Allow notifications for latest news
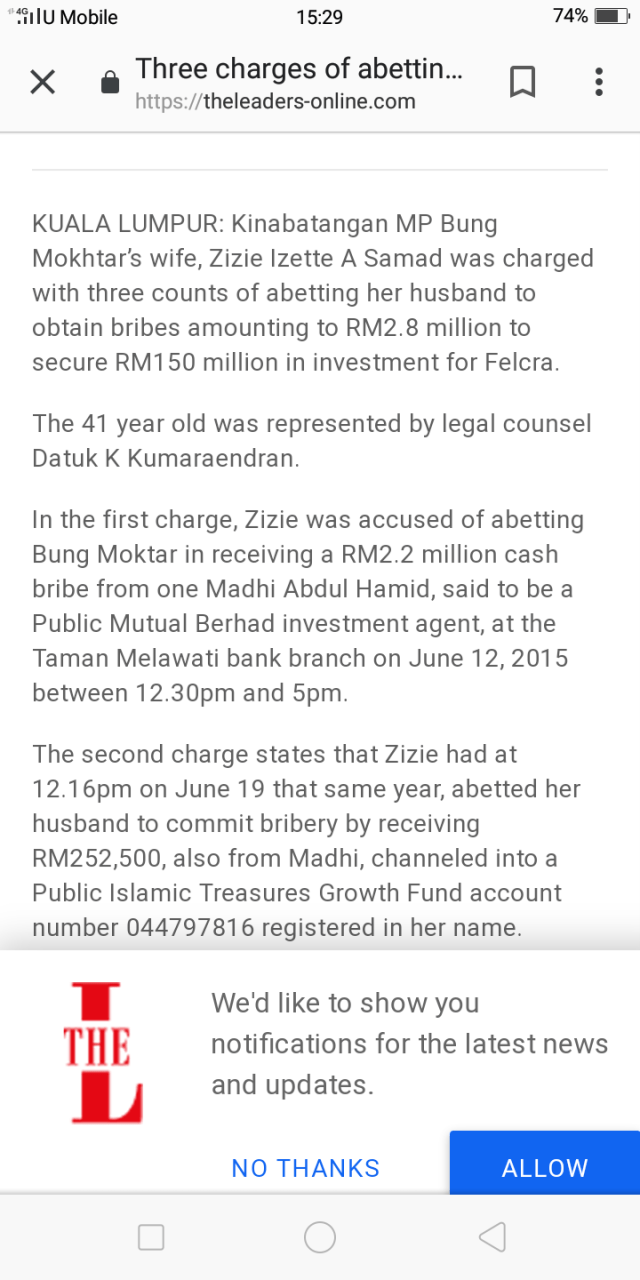 544,1166
